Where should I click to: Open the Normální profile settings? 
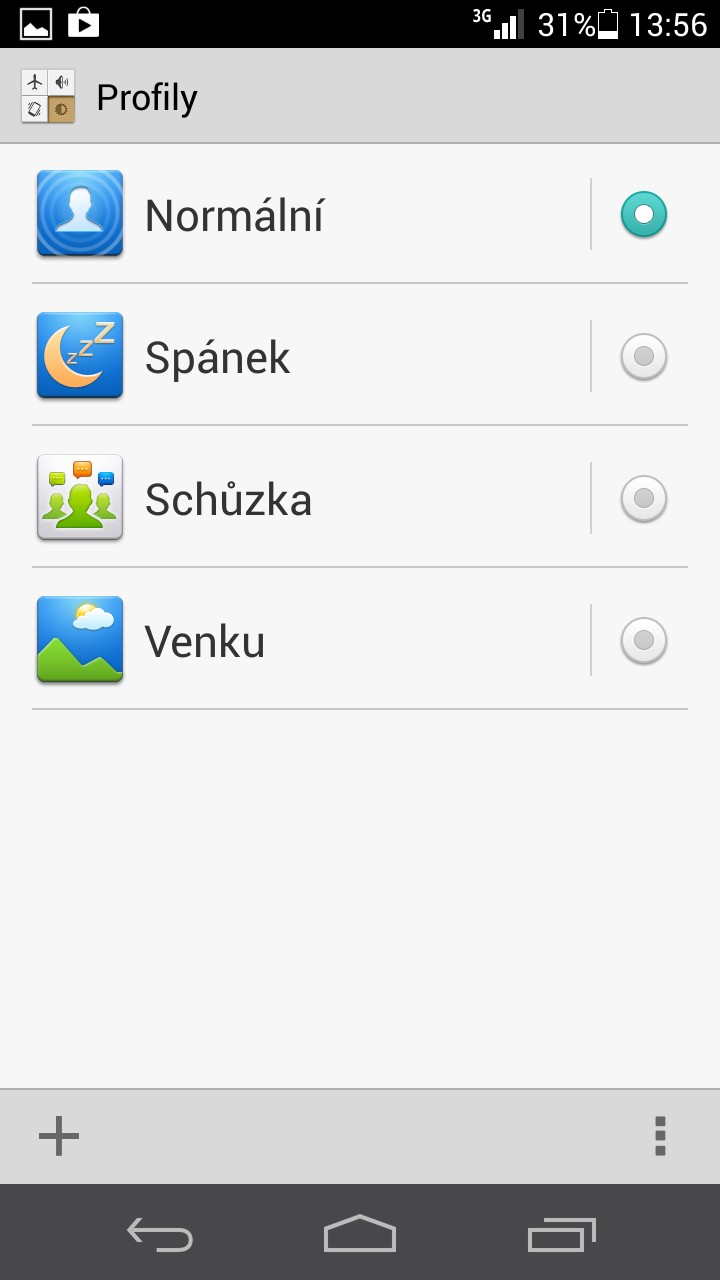(x=310, y=214)
